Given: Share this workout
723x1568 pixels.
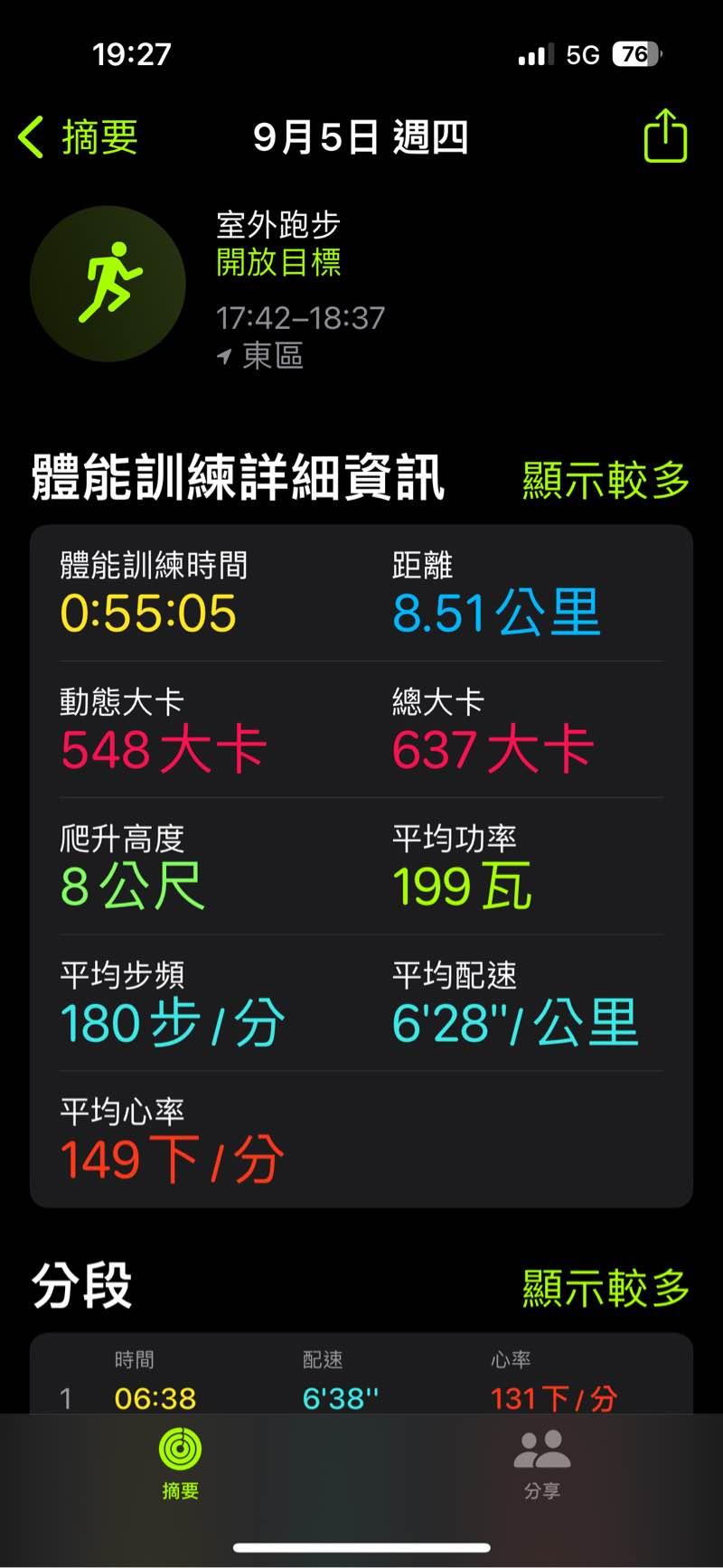Looking at the screenshot, I should pos(665,136).
